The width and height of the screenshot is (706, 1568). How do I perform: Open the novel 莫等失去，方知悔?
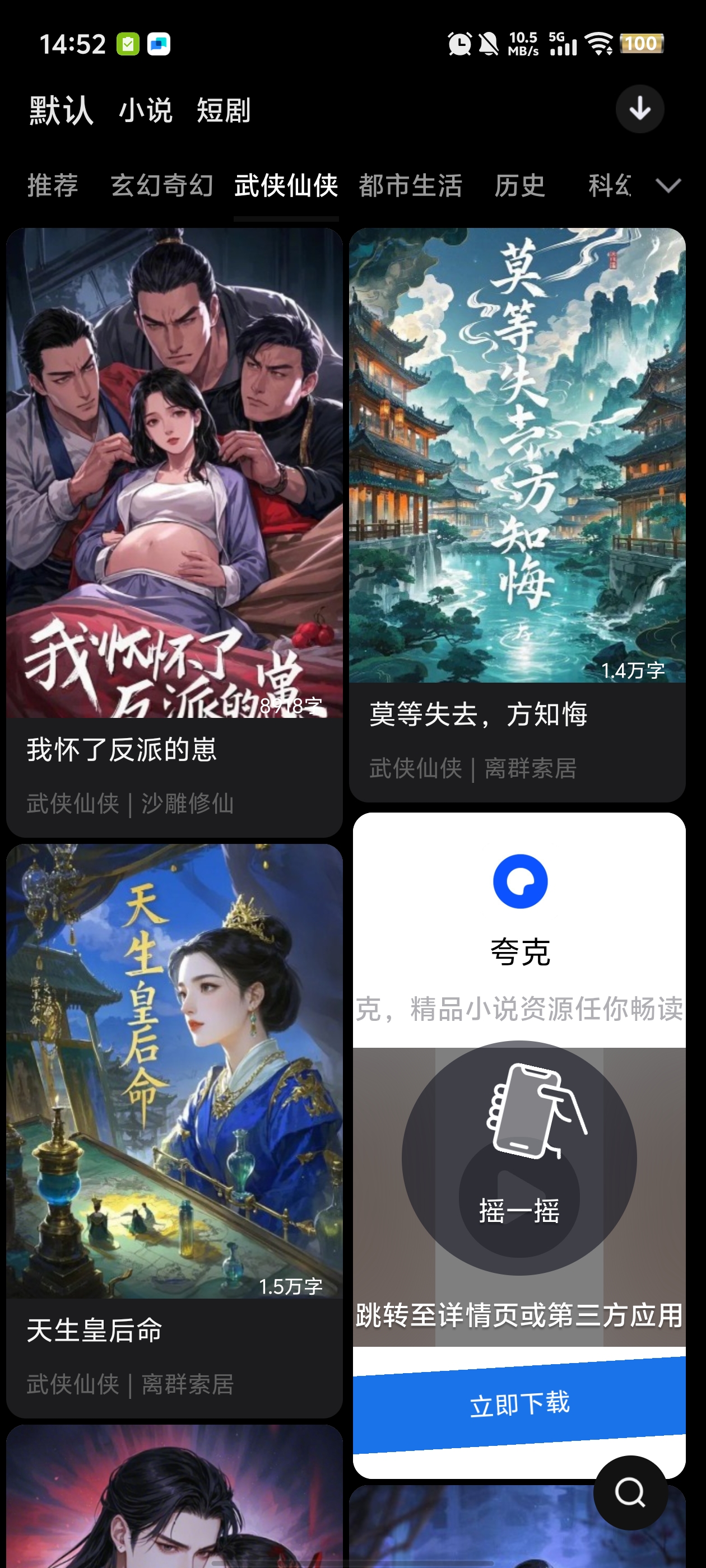(x=517, y=514)
